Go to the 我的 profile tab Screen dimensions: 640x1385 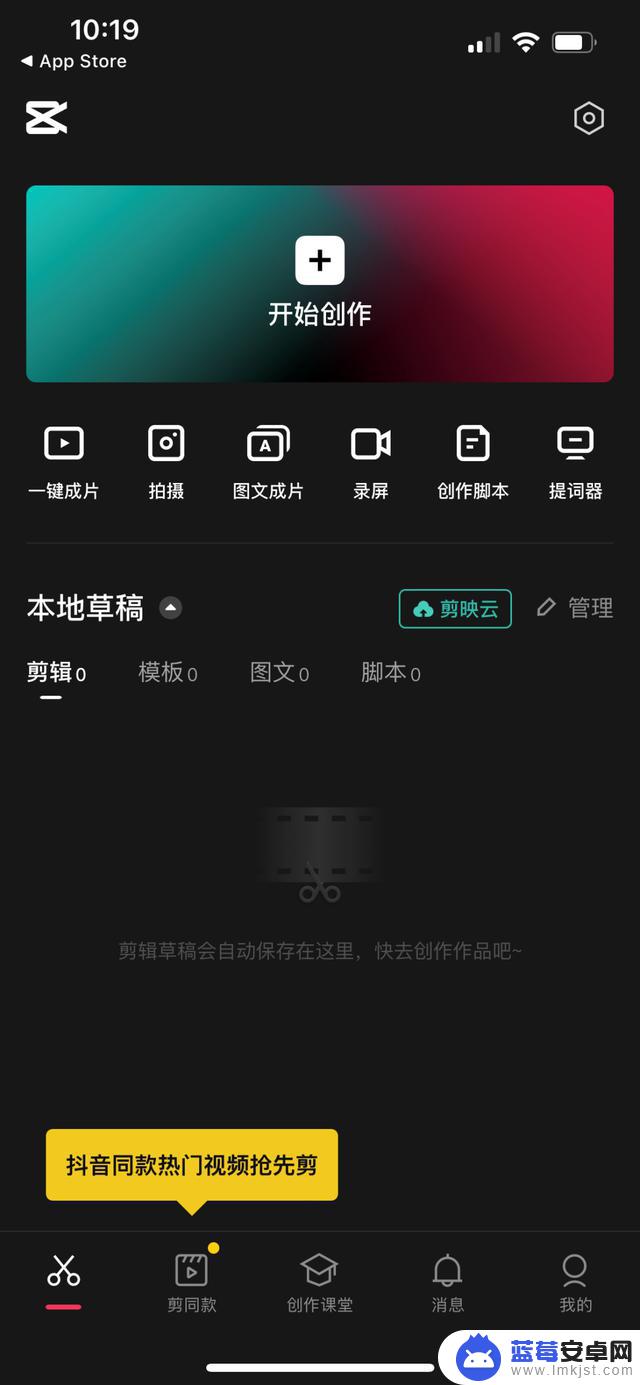575,1282
